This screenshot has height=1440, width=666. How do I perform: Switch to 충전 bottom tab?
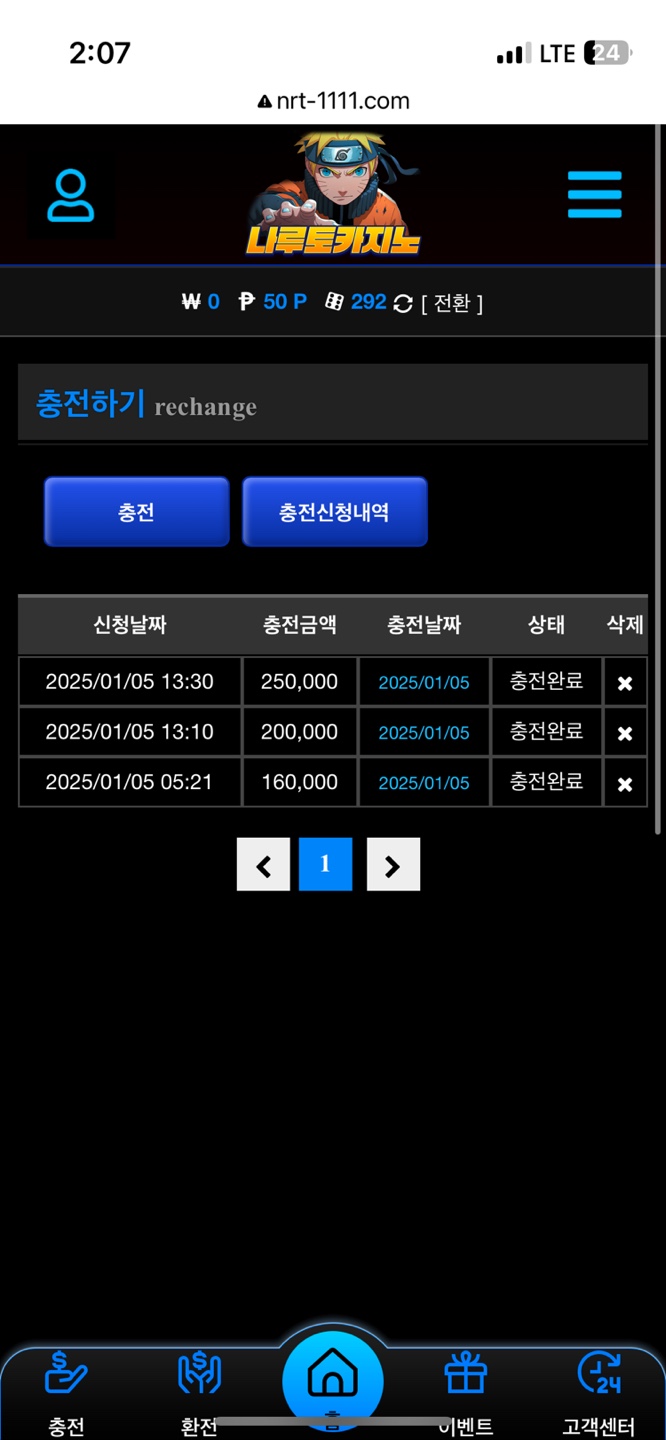pos(66,1390)
